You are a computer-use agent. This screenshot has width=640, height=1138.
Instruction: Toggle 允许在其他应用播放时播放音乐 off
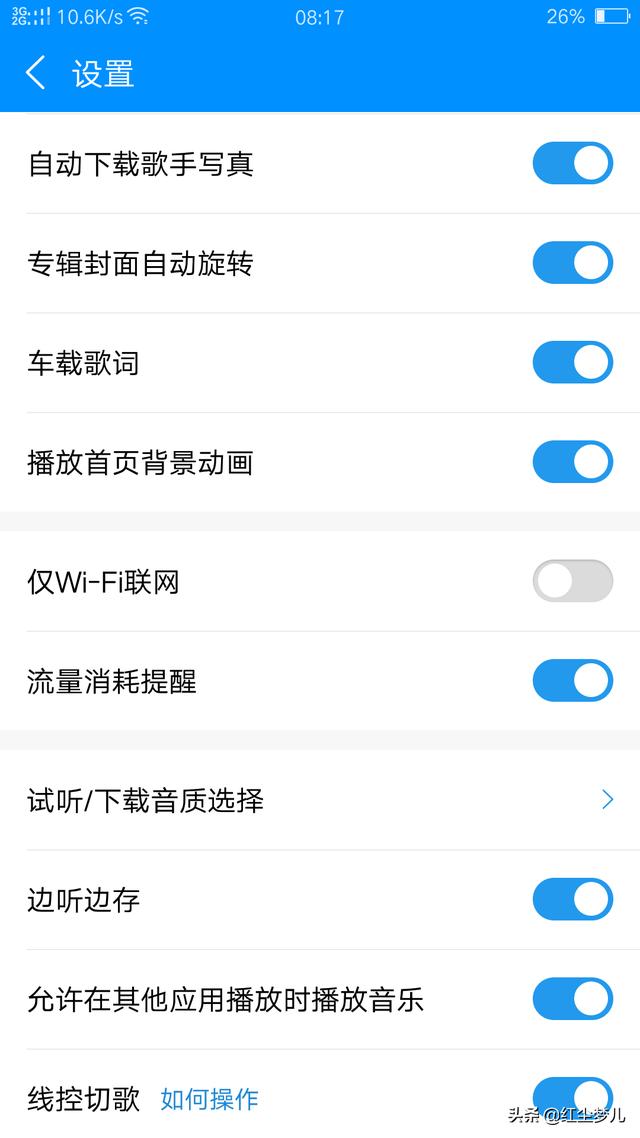pos(572,998)
